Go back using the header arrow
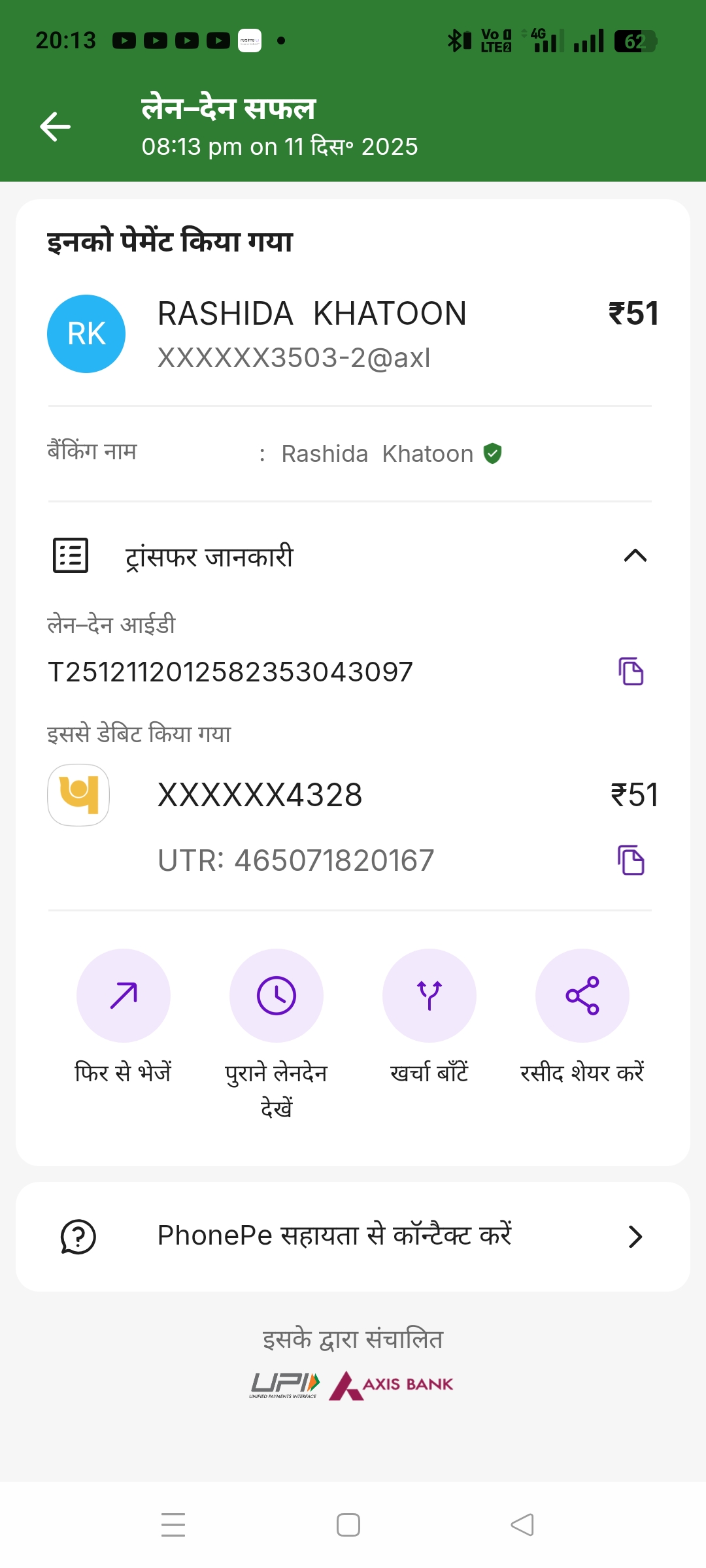Viewport: 706px width, 1568px height. point(56,127)
